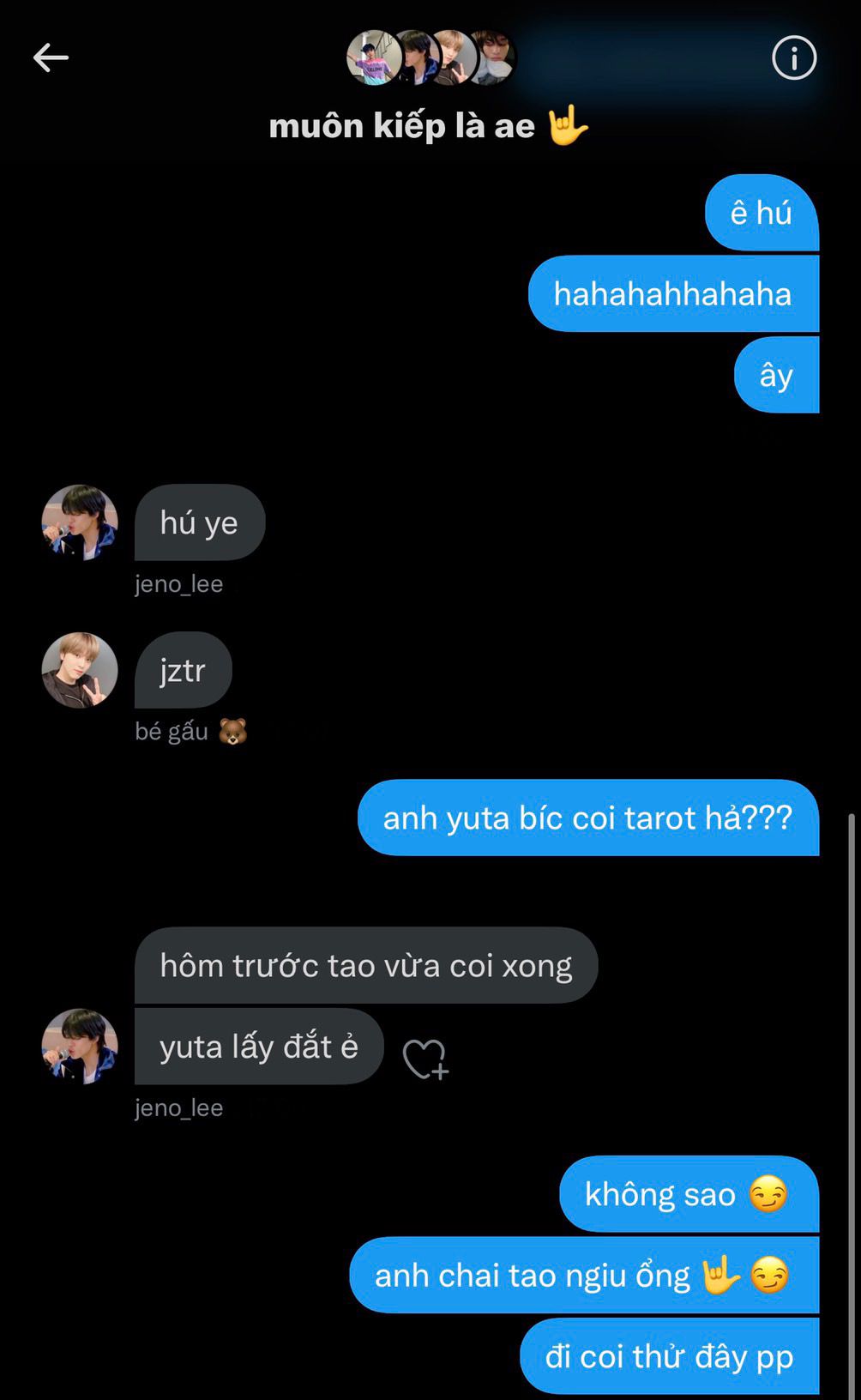
Task: Open bé gấu's profile picture
Action: pos(80,670)
